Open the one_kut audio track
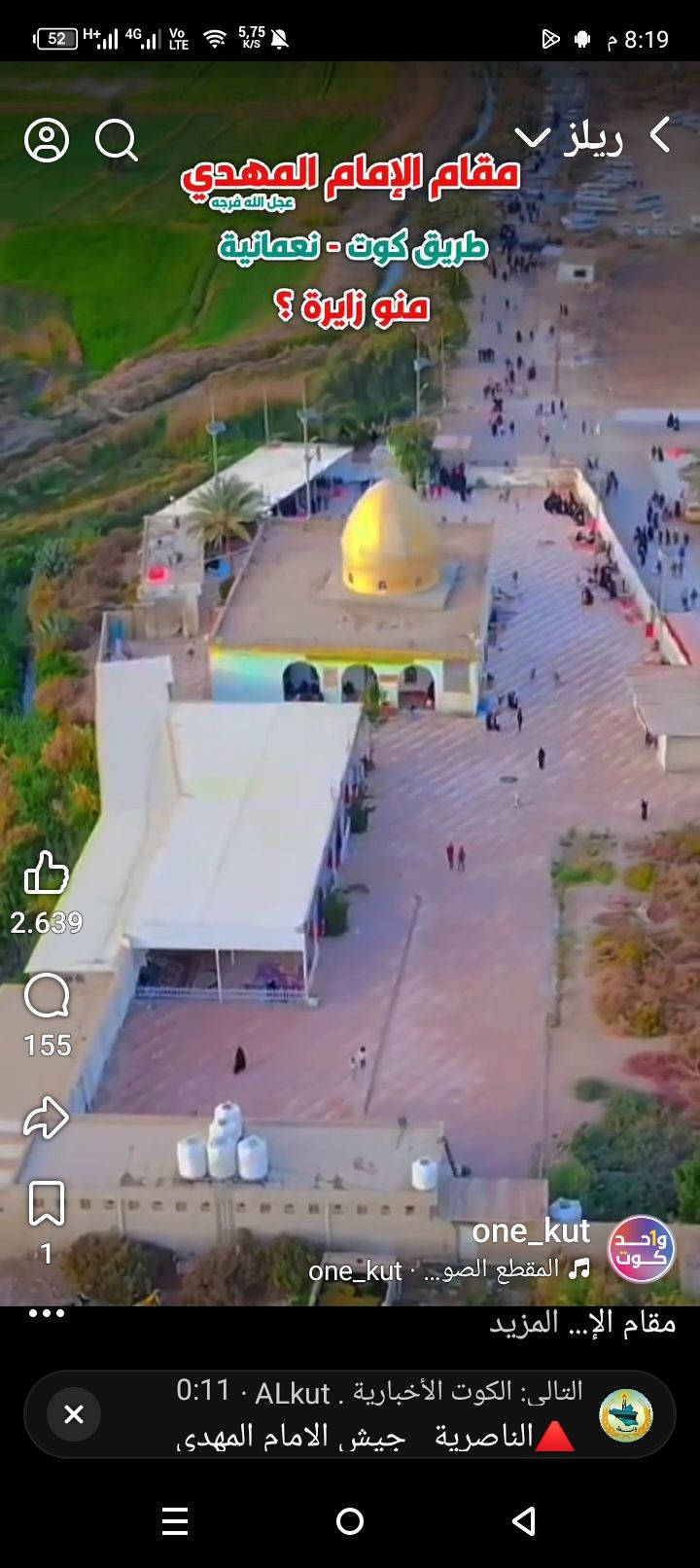Image resolution: width=700 pixels, height=1568 pixels. pyautogui.click(x=449, y=1270)
